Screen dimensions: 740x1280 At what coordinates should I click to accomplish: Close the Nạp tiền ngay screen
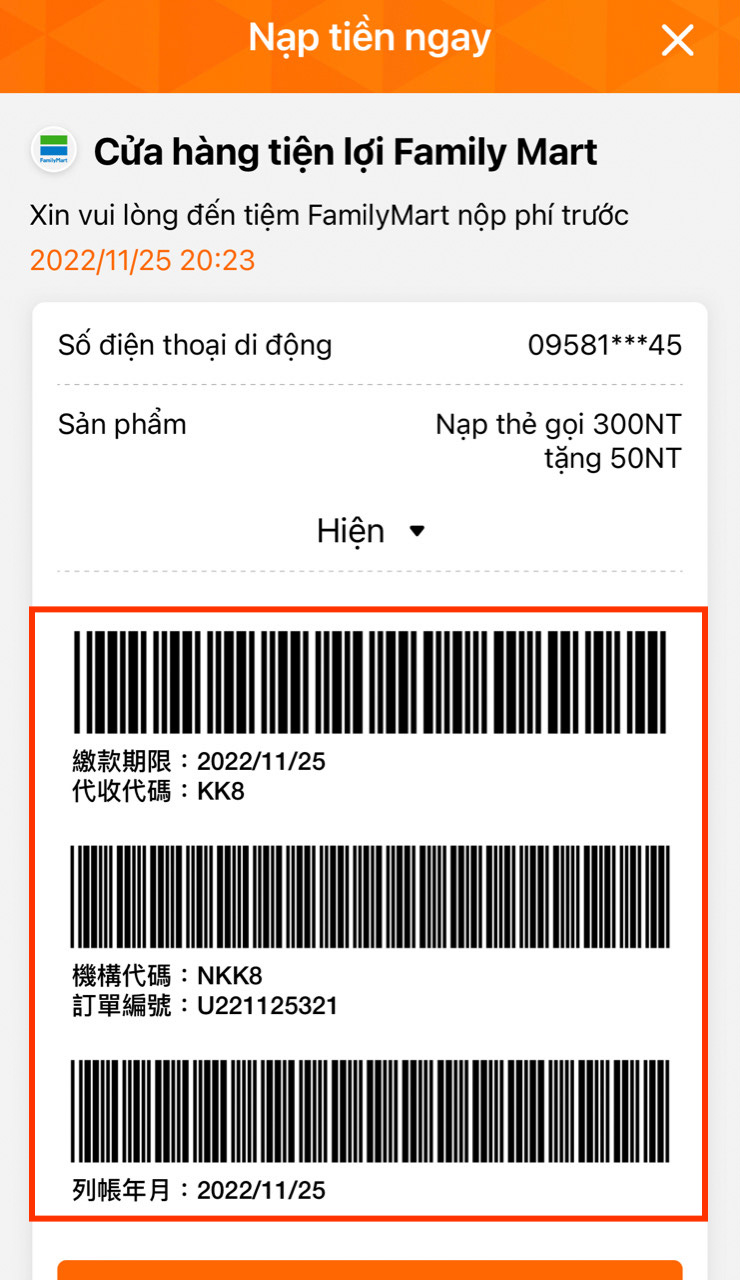(x=677, y=41)
